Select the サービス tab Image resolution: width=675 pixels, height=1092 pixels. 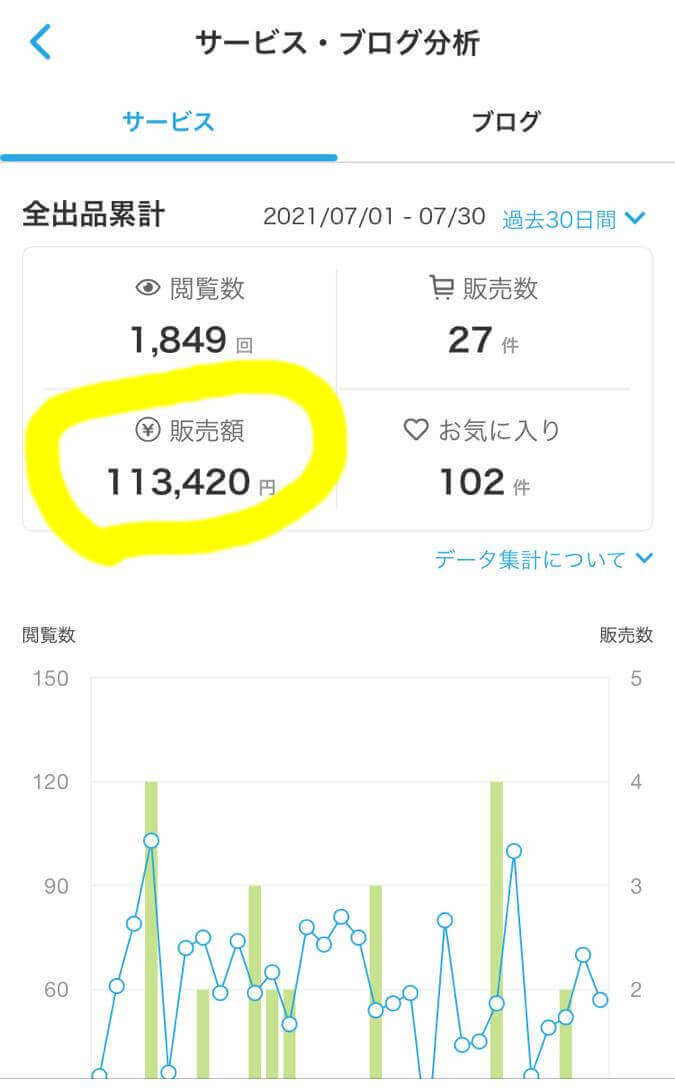click(x=168, y=122)
